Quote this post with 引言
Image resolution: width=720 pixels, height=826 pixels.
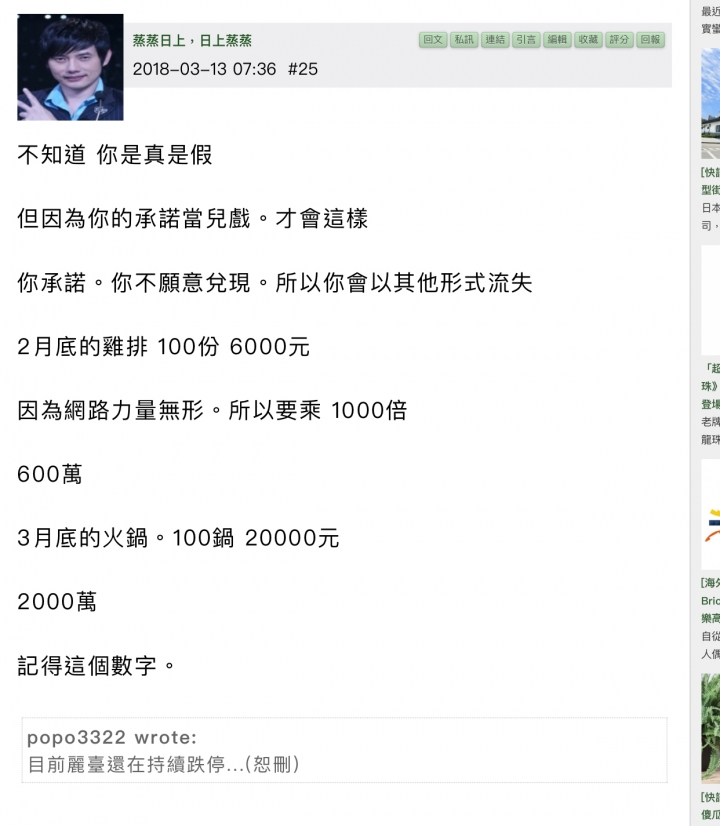pos(526,40)
